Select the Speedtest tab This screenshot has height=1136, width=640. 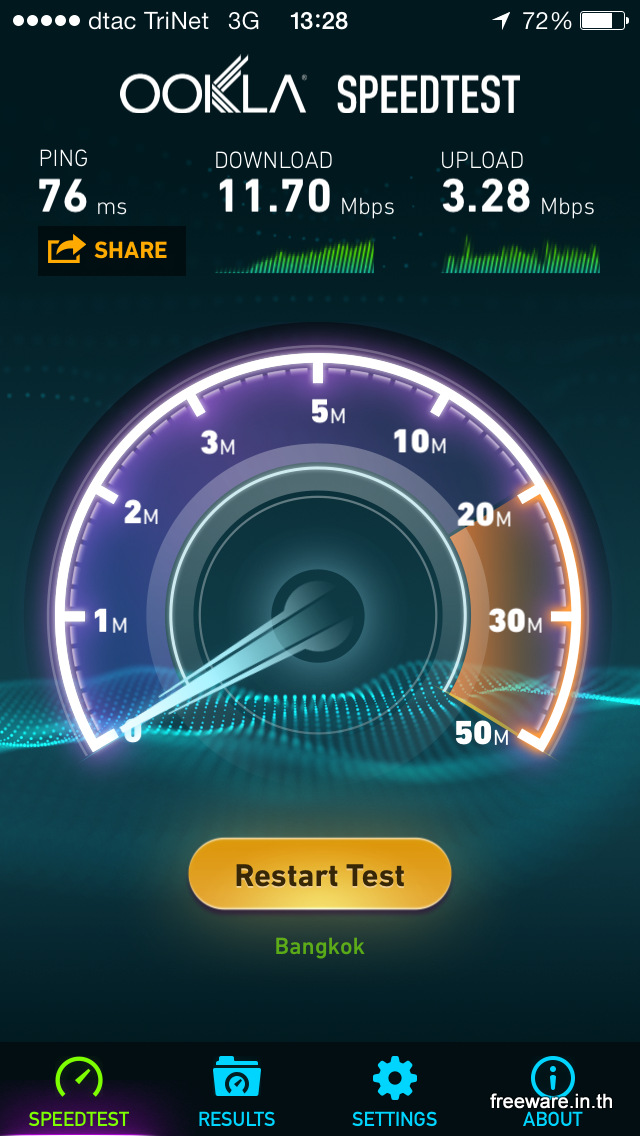tap(79, 1092)
